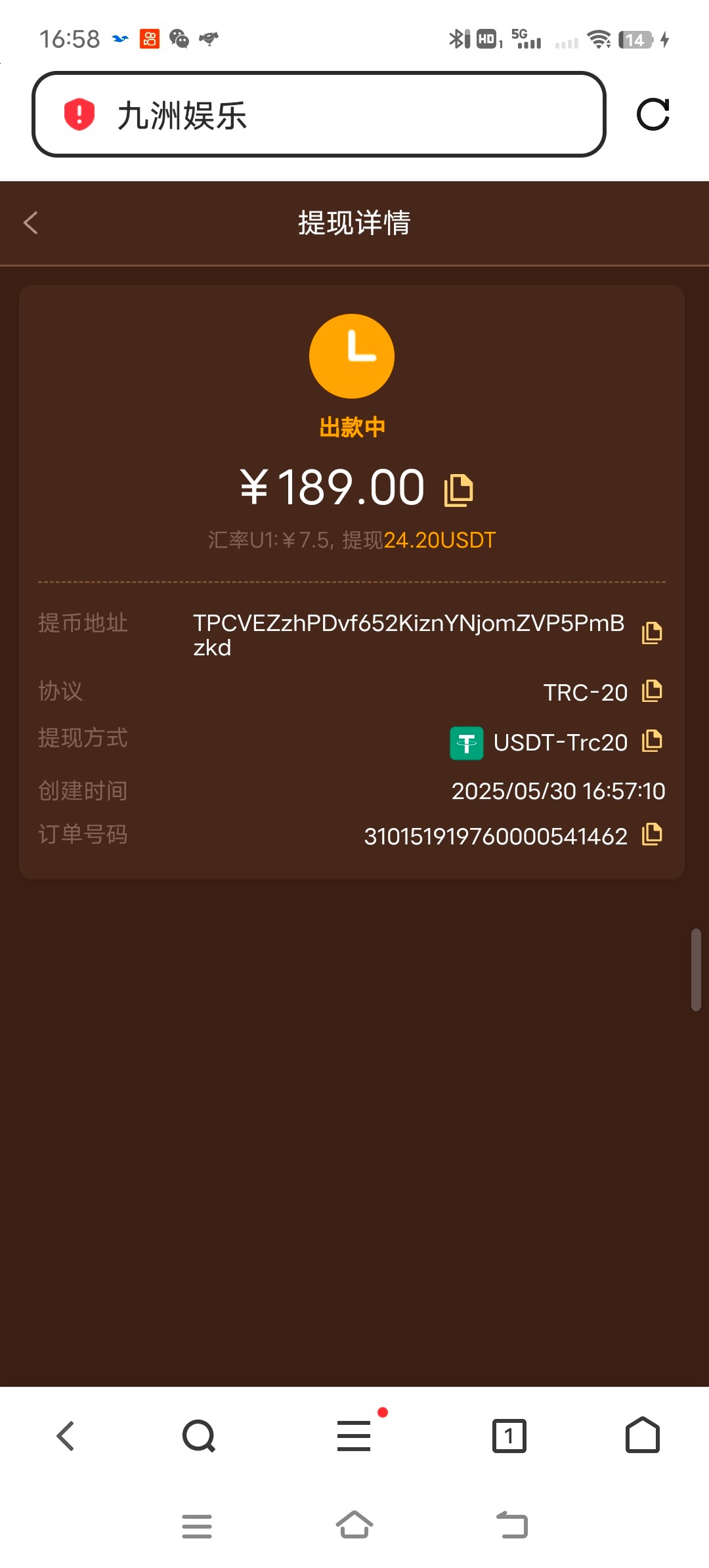Open the browser tabs switcher
This screenshot has width=709, height=1568.
509,1435
